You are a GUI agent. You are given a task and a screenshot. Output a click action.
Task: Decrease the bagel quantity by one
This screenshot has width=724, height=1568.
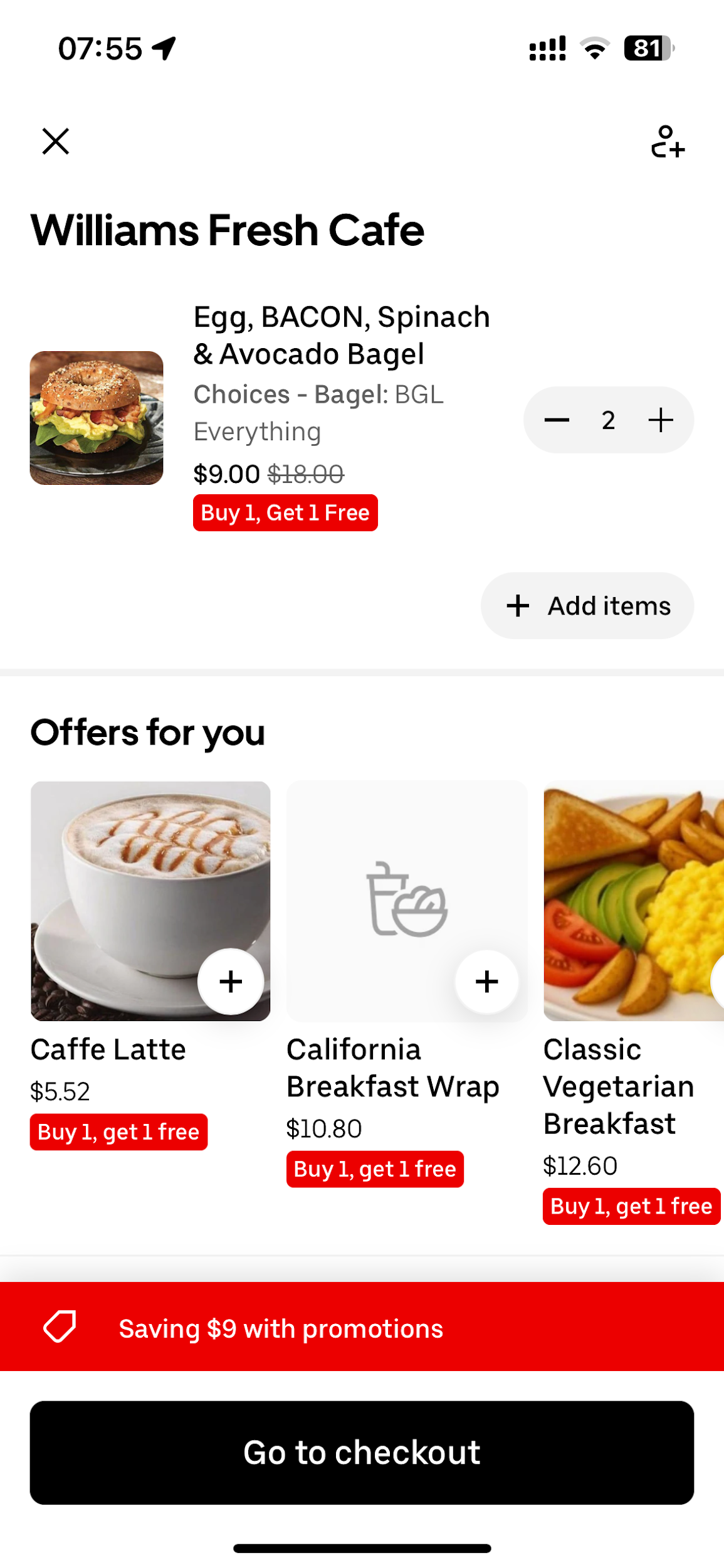tap(557, 420)
